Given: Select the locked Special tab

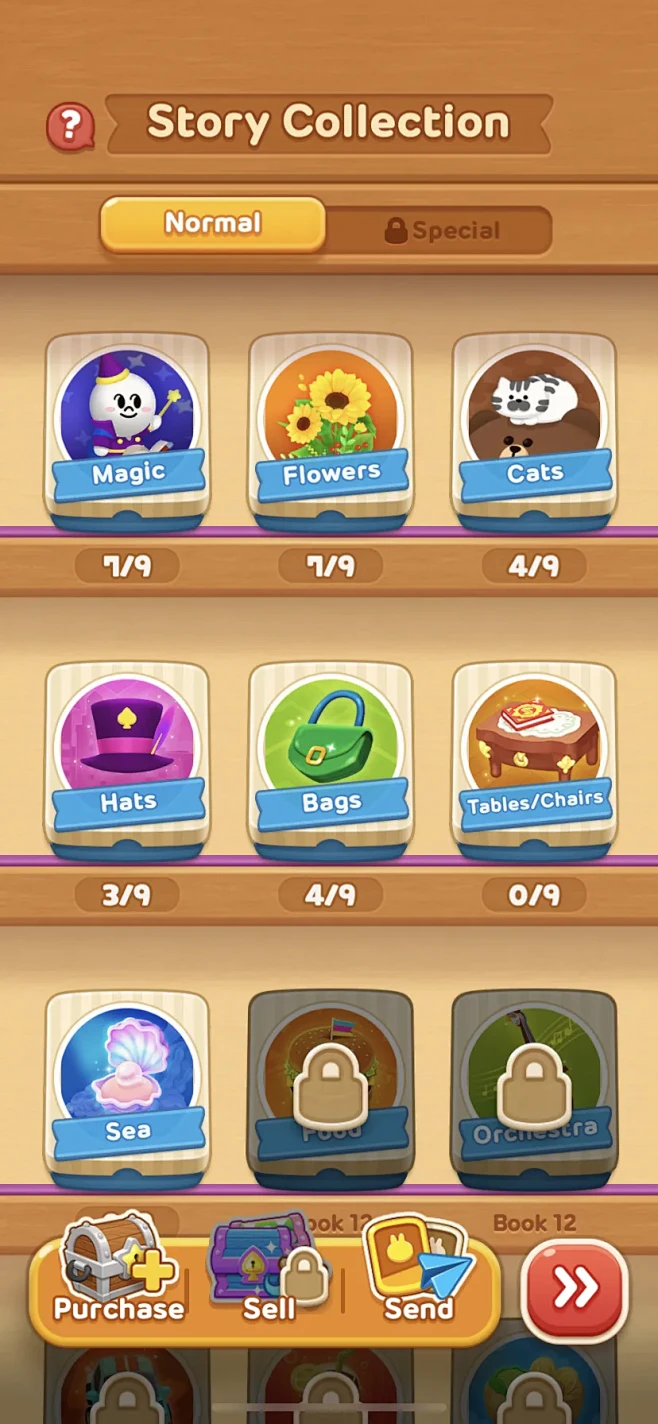Looking at the screenshot, I should pos(441,231).
